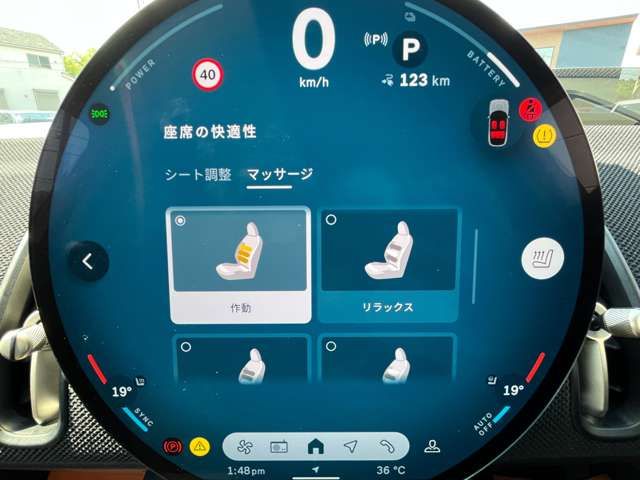Select the マッサージ tab
Image resolution: width=640 pixels, height=480 pixels.
click(279, 175)
